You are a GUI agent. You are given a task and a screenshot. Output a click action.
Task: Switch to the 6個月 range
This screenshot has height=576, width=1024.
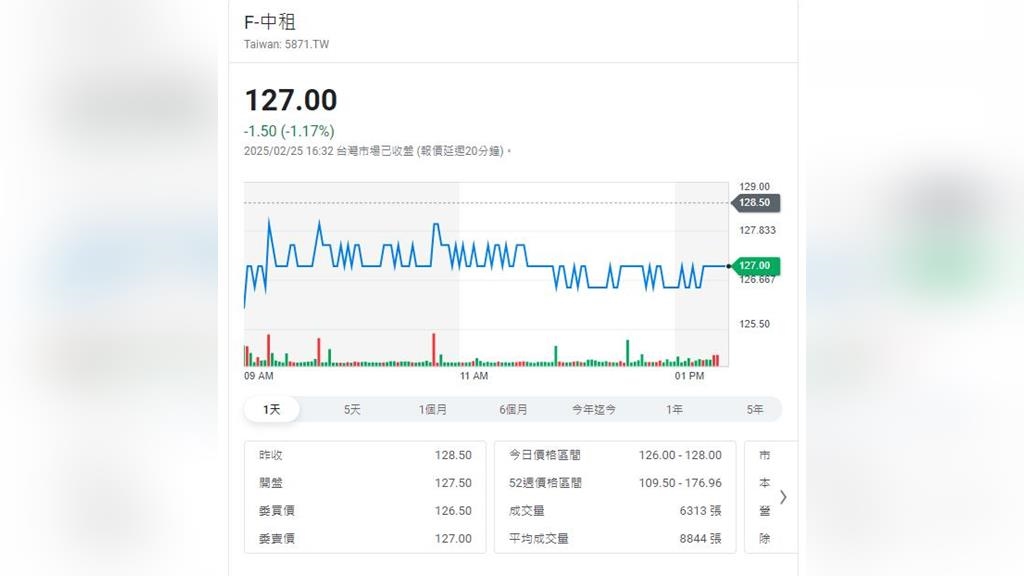coord(513,409)
